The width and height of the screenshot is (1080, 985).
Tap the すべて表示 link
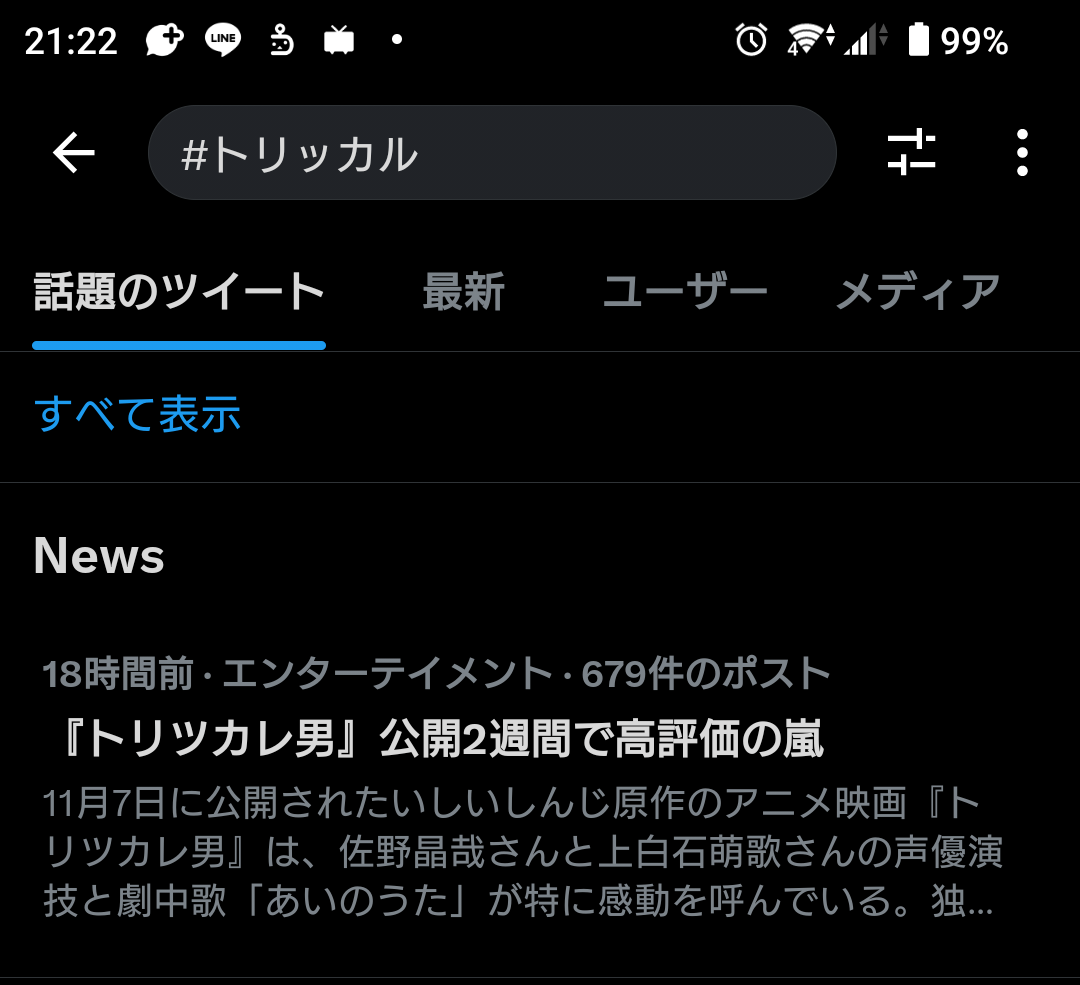[x=138, y=414]
